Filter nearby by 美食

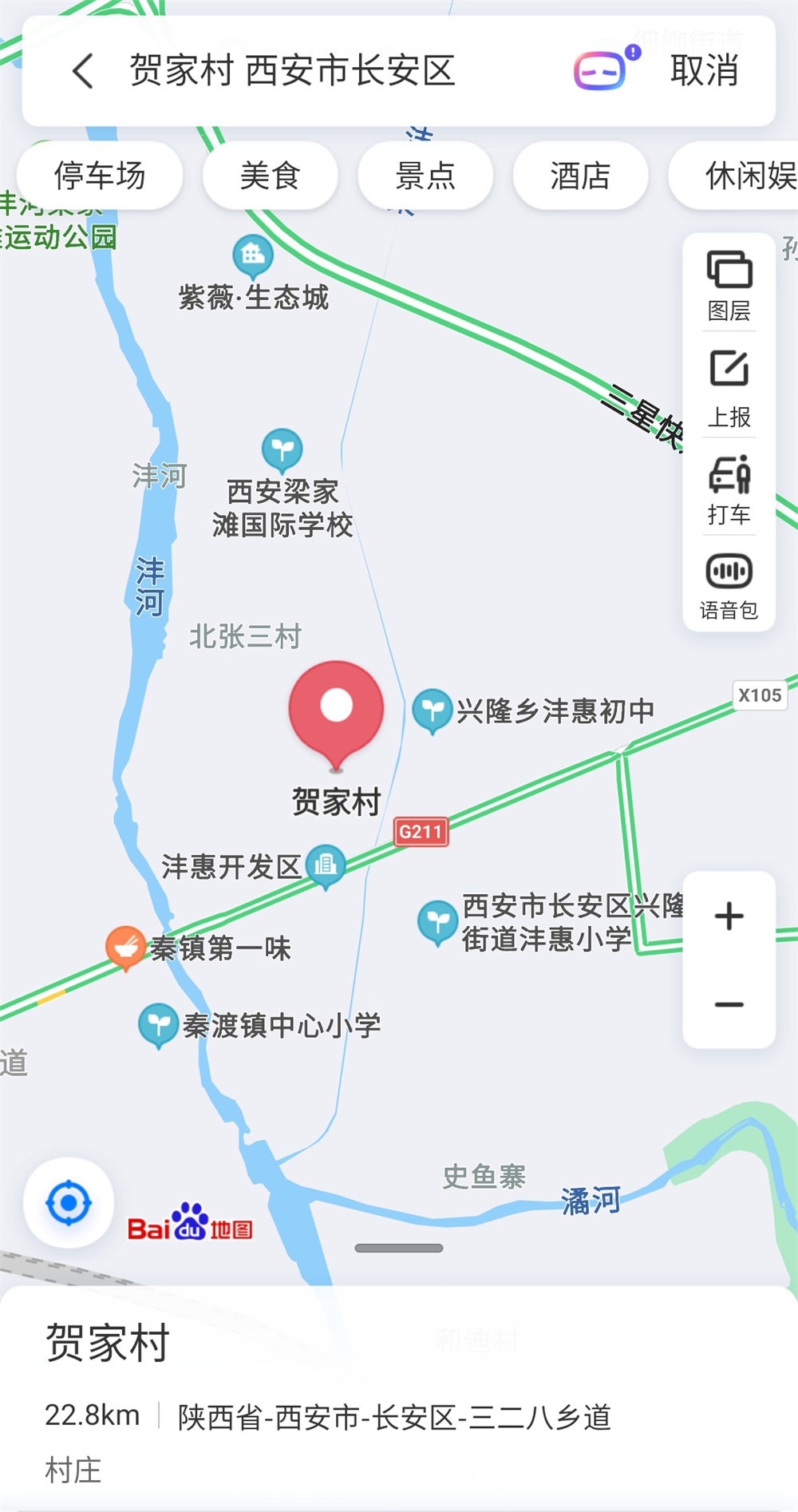click(270, 176)
